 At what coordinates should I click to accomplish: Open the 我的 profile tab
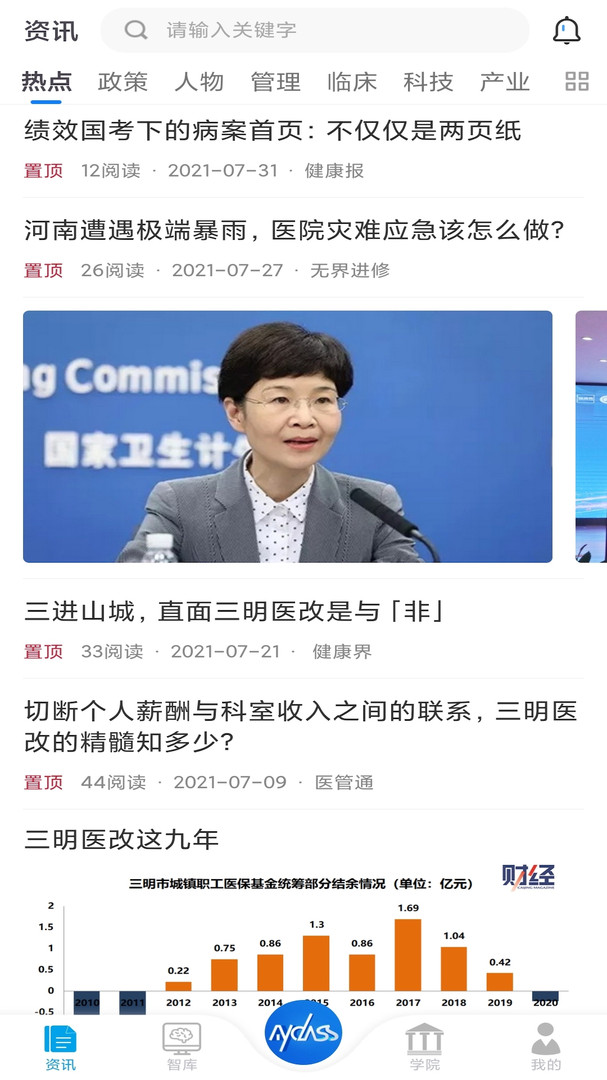pos(546,1046)
